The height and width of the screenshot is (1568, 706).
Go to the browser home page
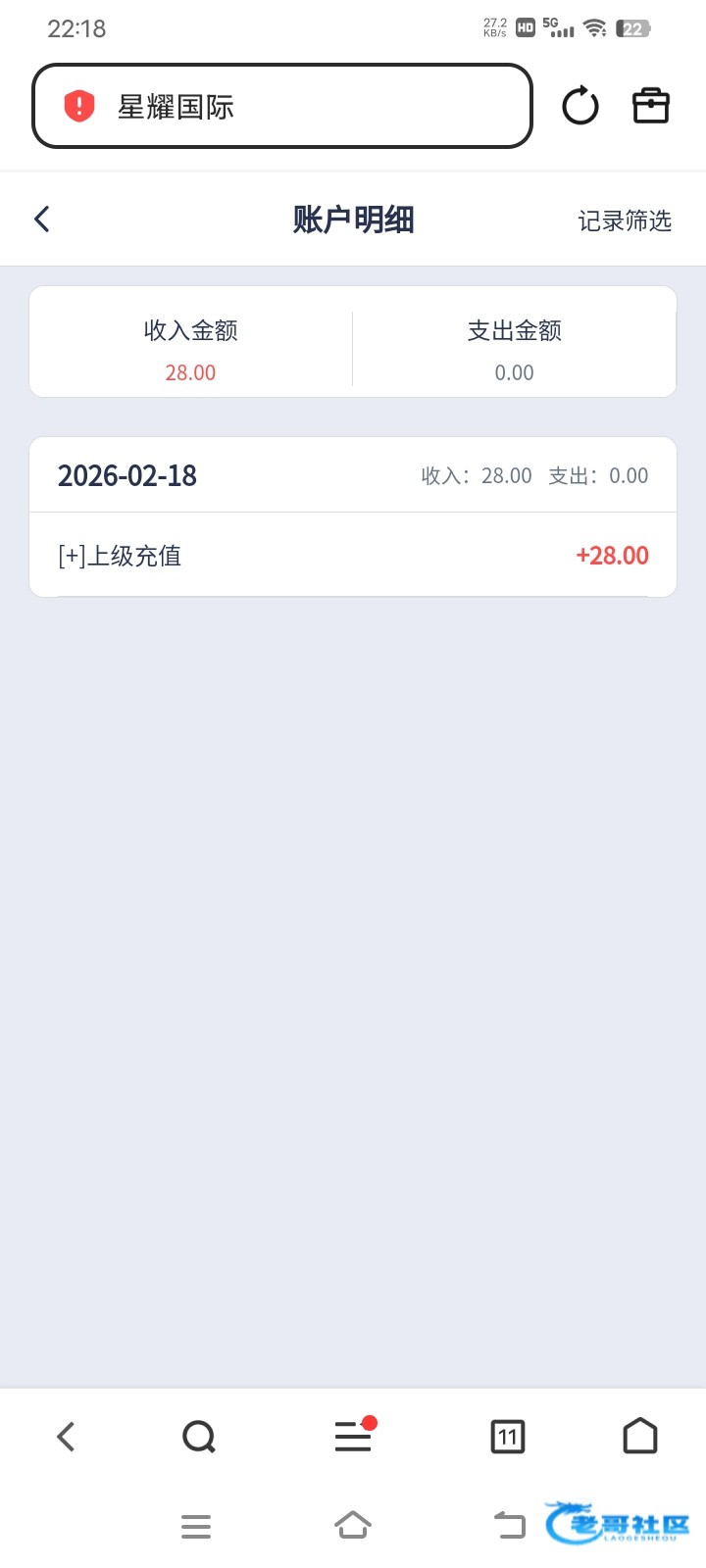[640, 1437]
